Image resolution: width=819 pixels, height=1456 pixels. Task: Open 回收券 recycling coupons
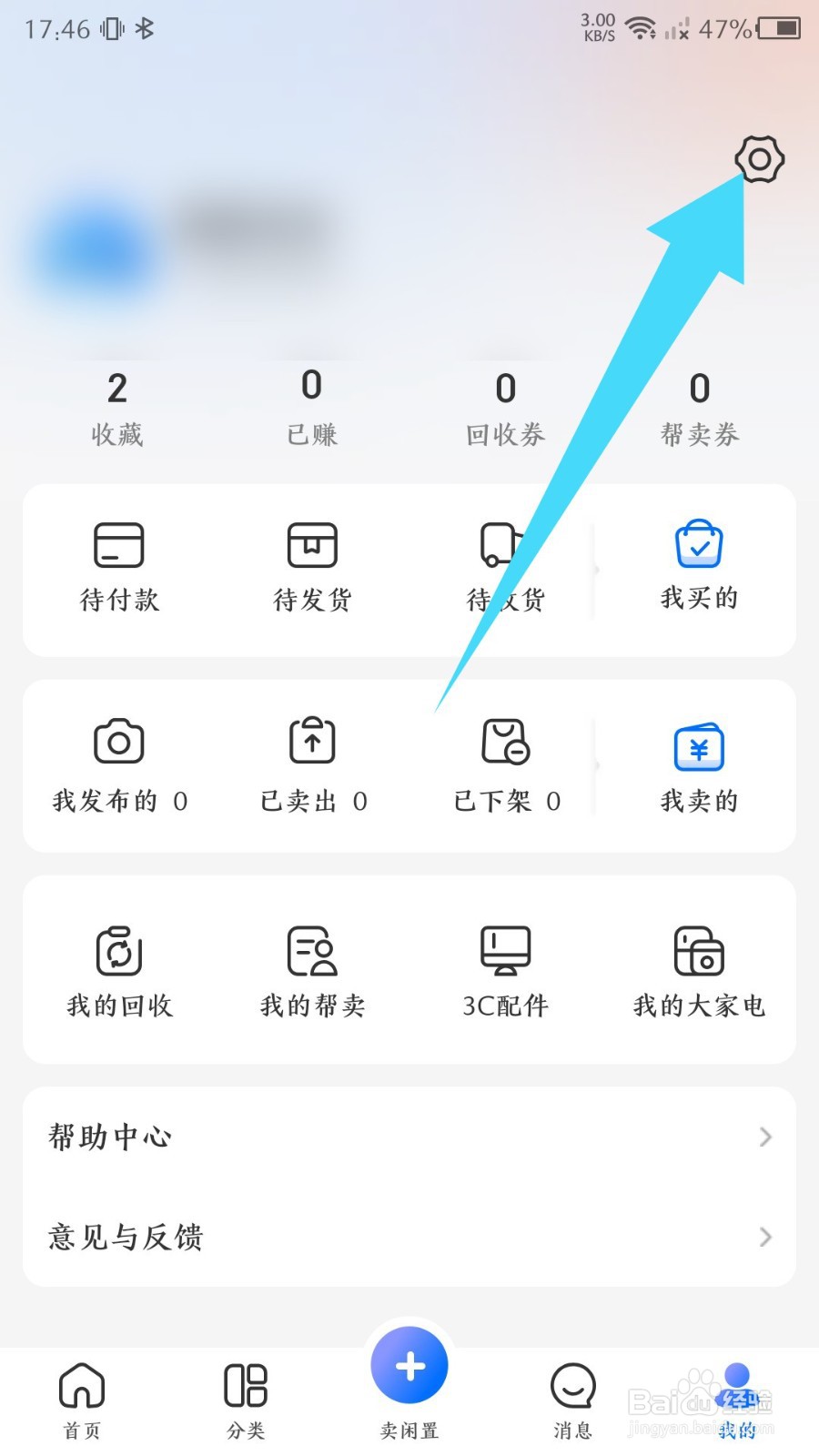(x=506, y=409)
